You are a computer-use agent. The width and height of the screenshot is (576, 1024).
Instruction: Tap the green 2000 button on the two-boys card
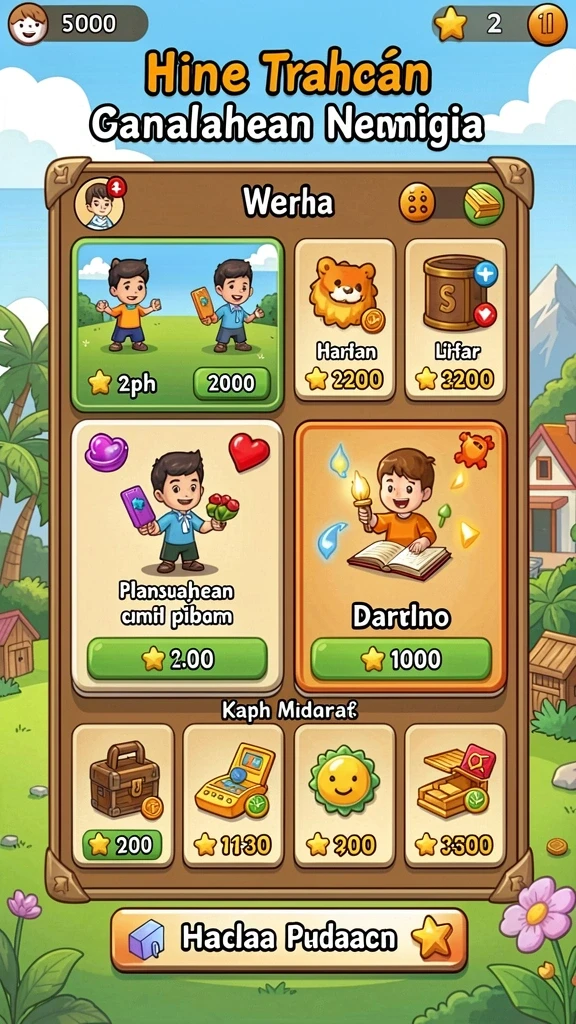point(232,384)
